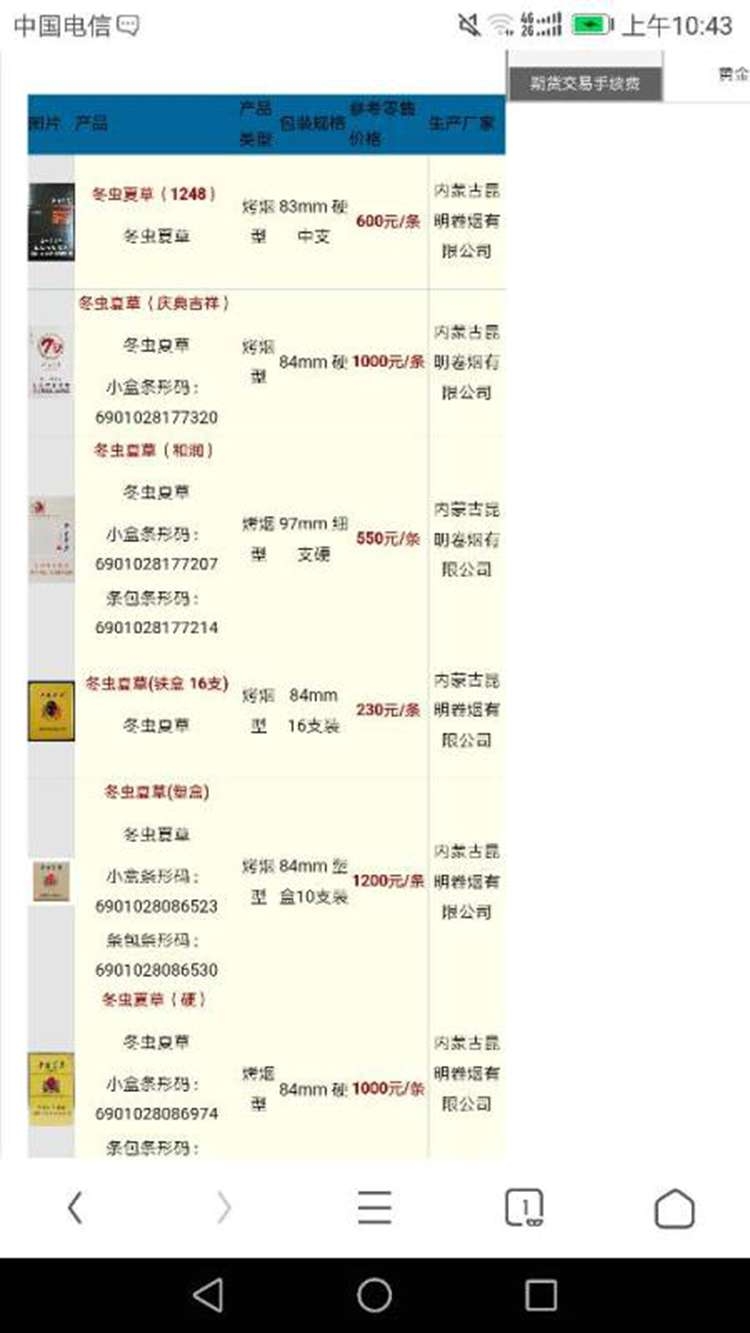Tap the system home button
This screenshot has width=750, height=1333.
[x=374, y=1295]
